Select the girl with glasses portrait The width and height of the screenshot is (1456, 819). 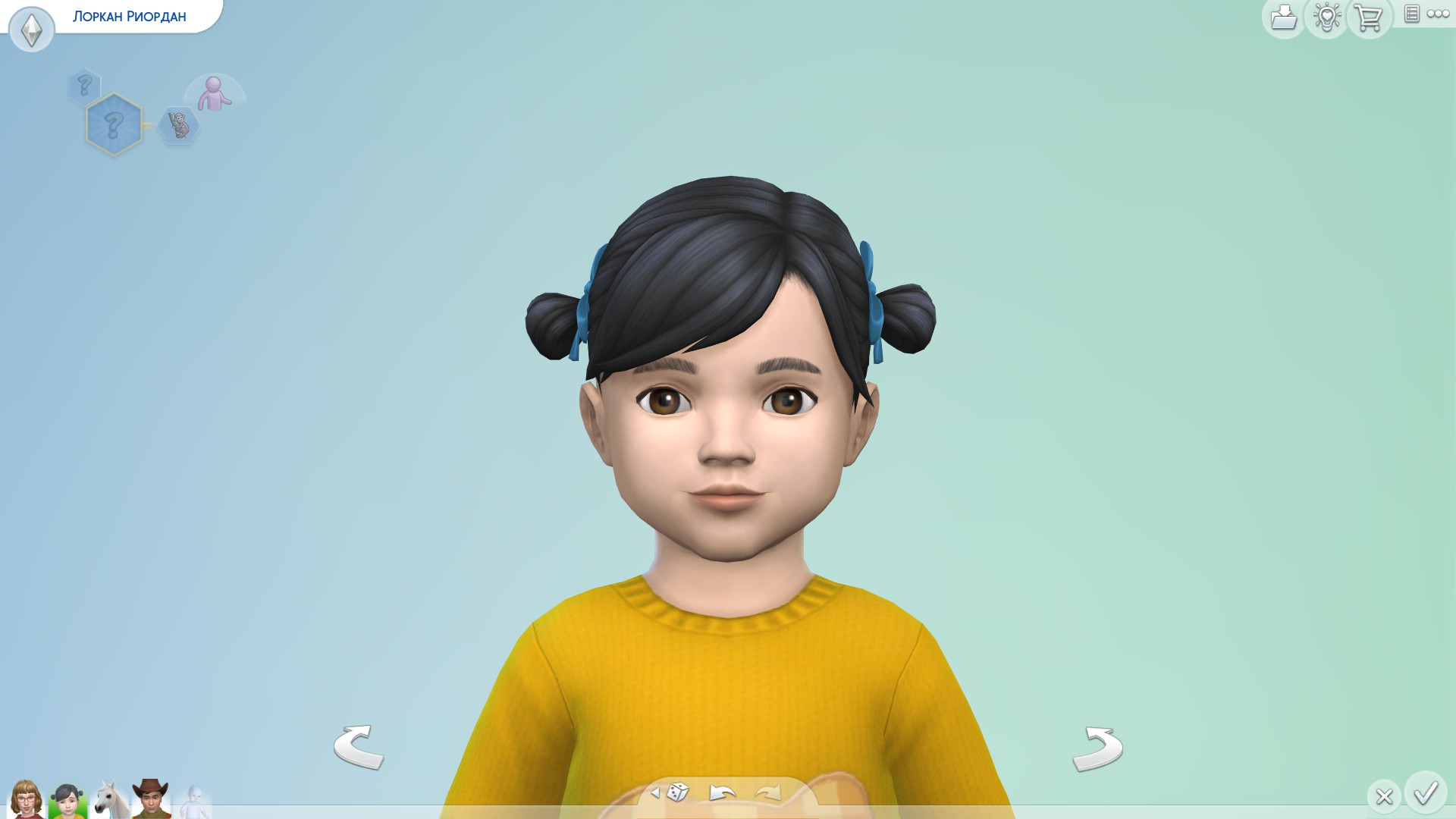click(x=25, y=799)
